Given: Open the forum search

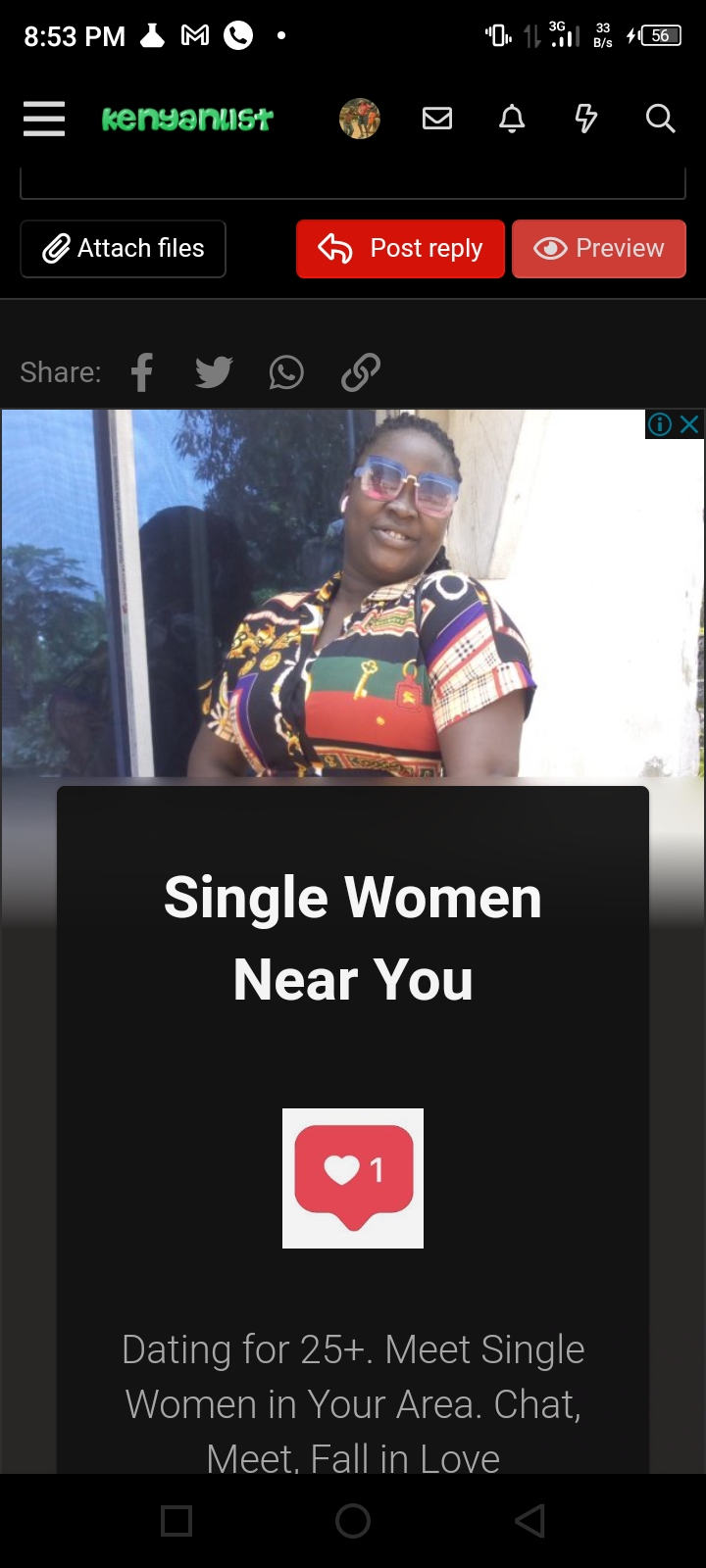Looking at the screenshot, I should [660, 119].
